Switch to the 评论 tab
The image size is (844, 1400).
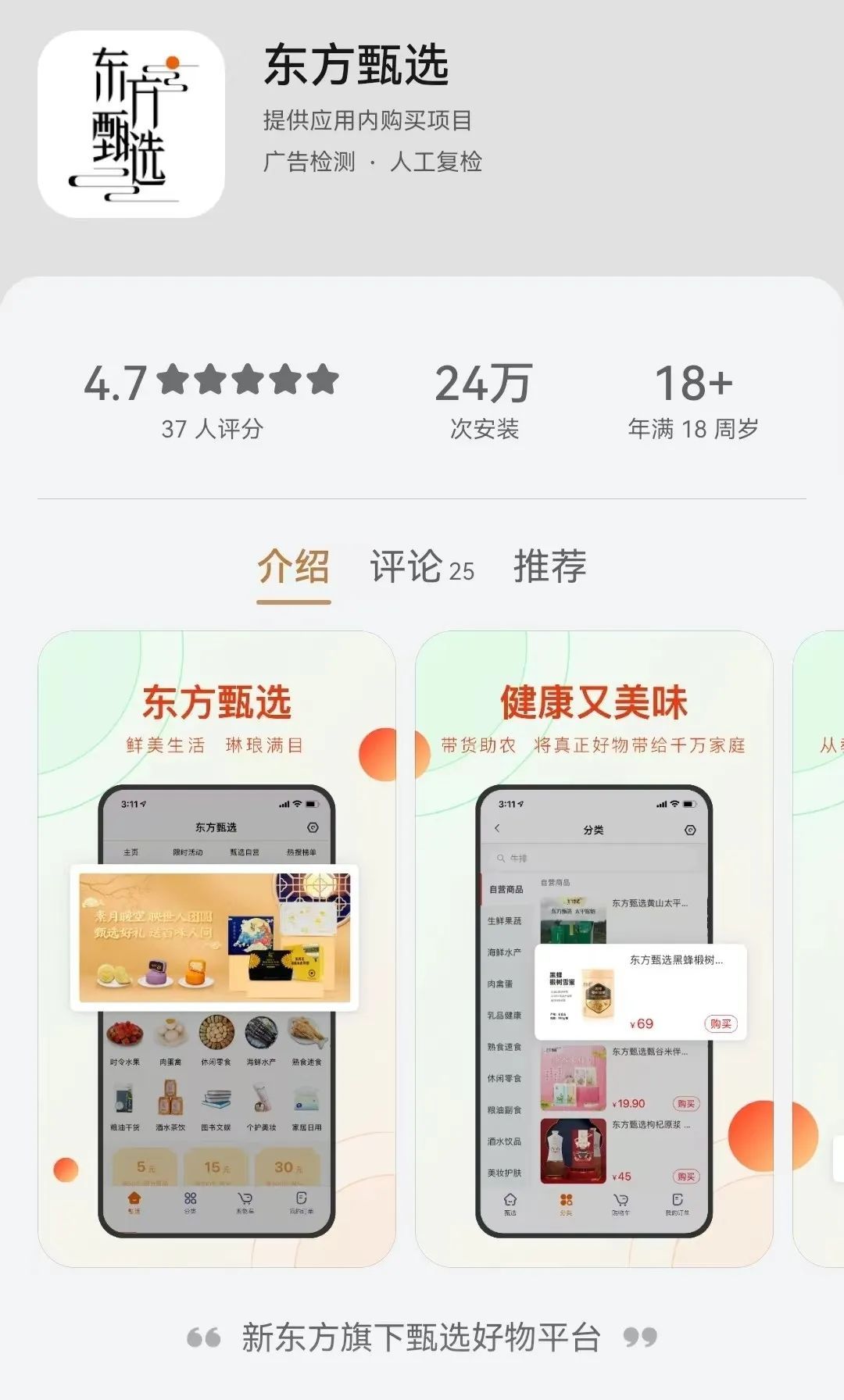(421, 566)
